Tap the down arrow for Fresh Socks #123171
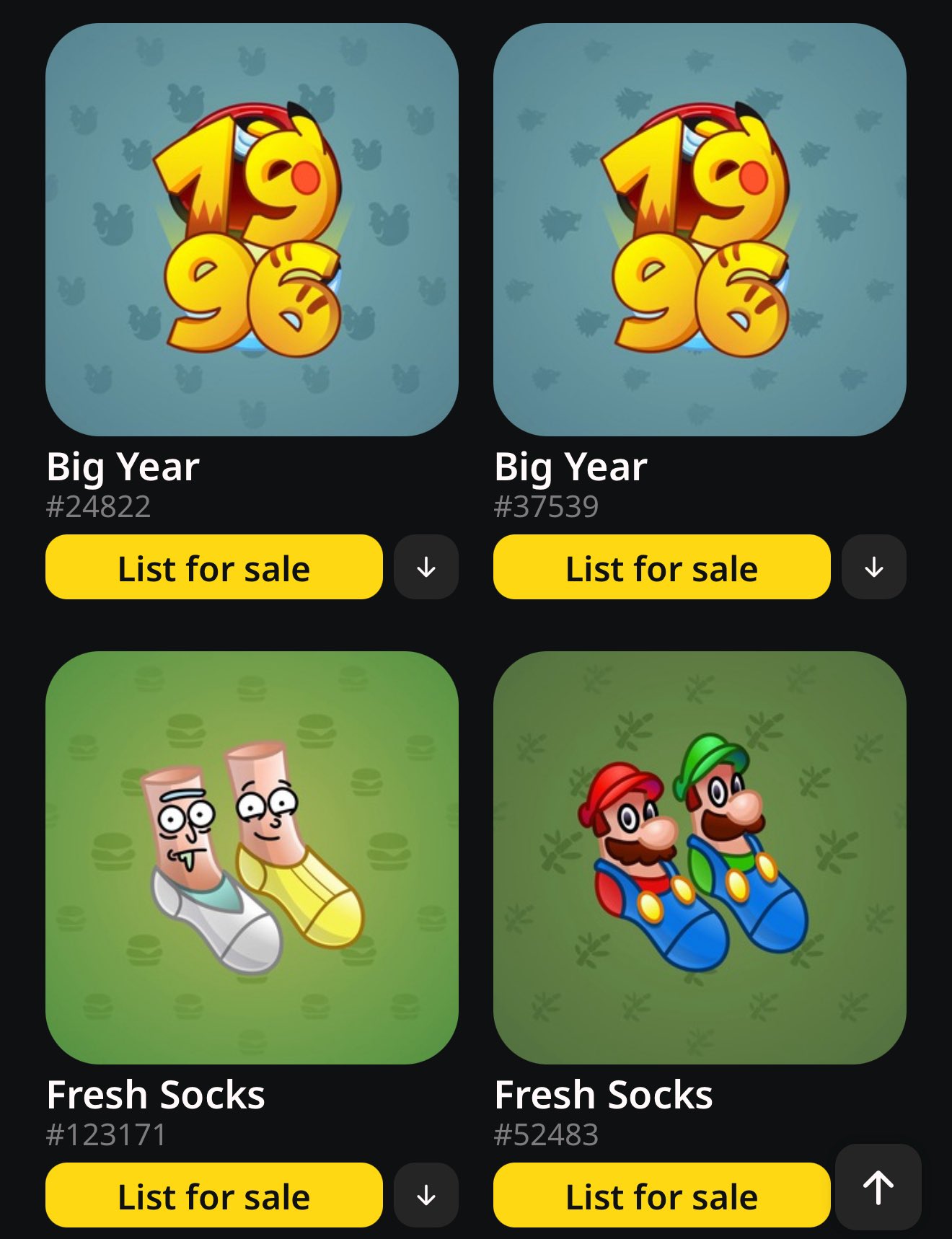Viewport: 952px width, 1239px height. (x=426, y=1195)
